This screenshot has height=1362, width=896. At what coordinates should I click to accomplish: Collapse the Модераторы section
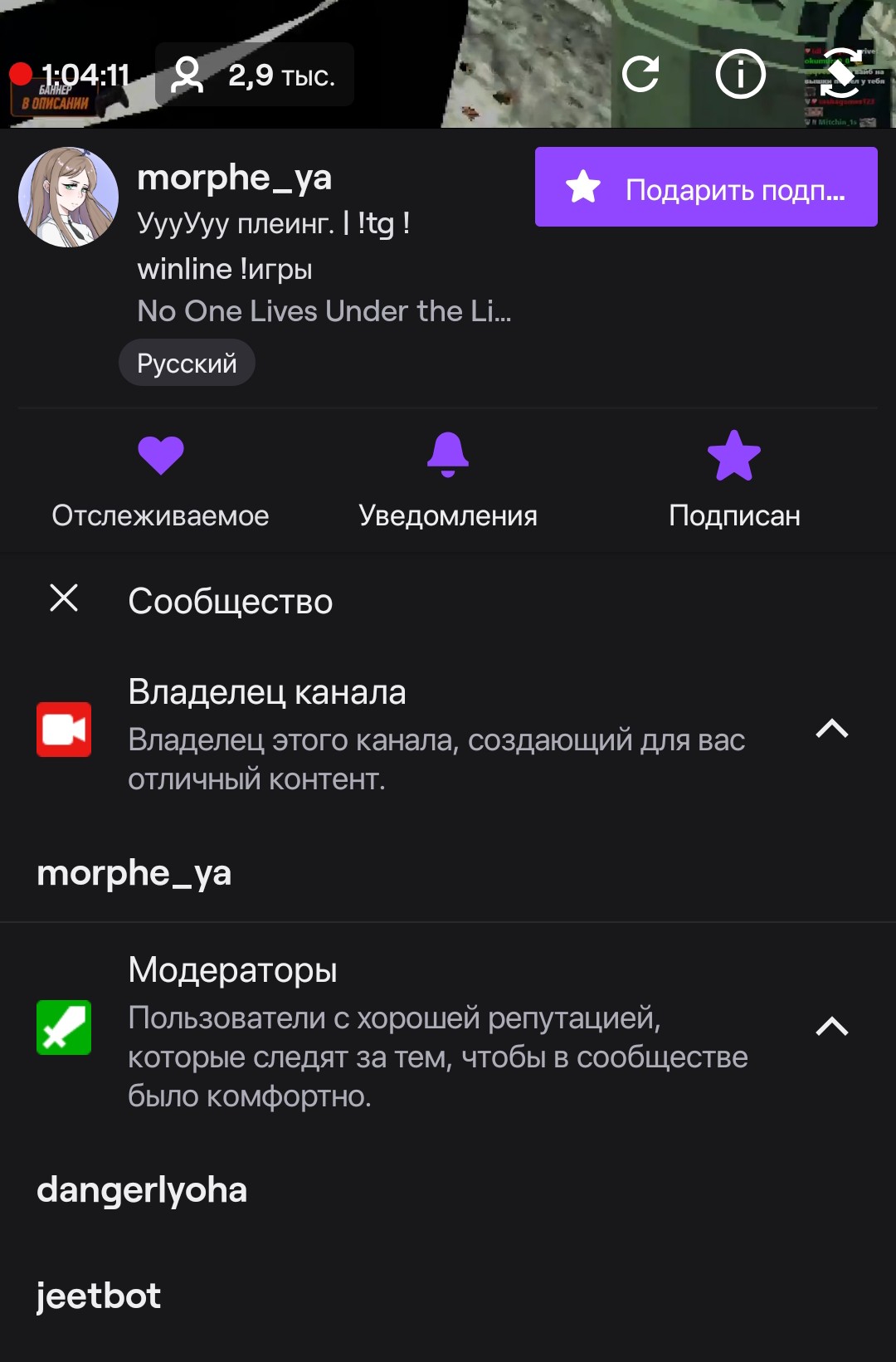(x=831, y=1028)
